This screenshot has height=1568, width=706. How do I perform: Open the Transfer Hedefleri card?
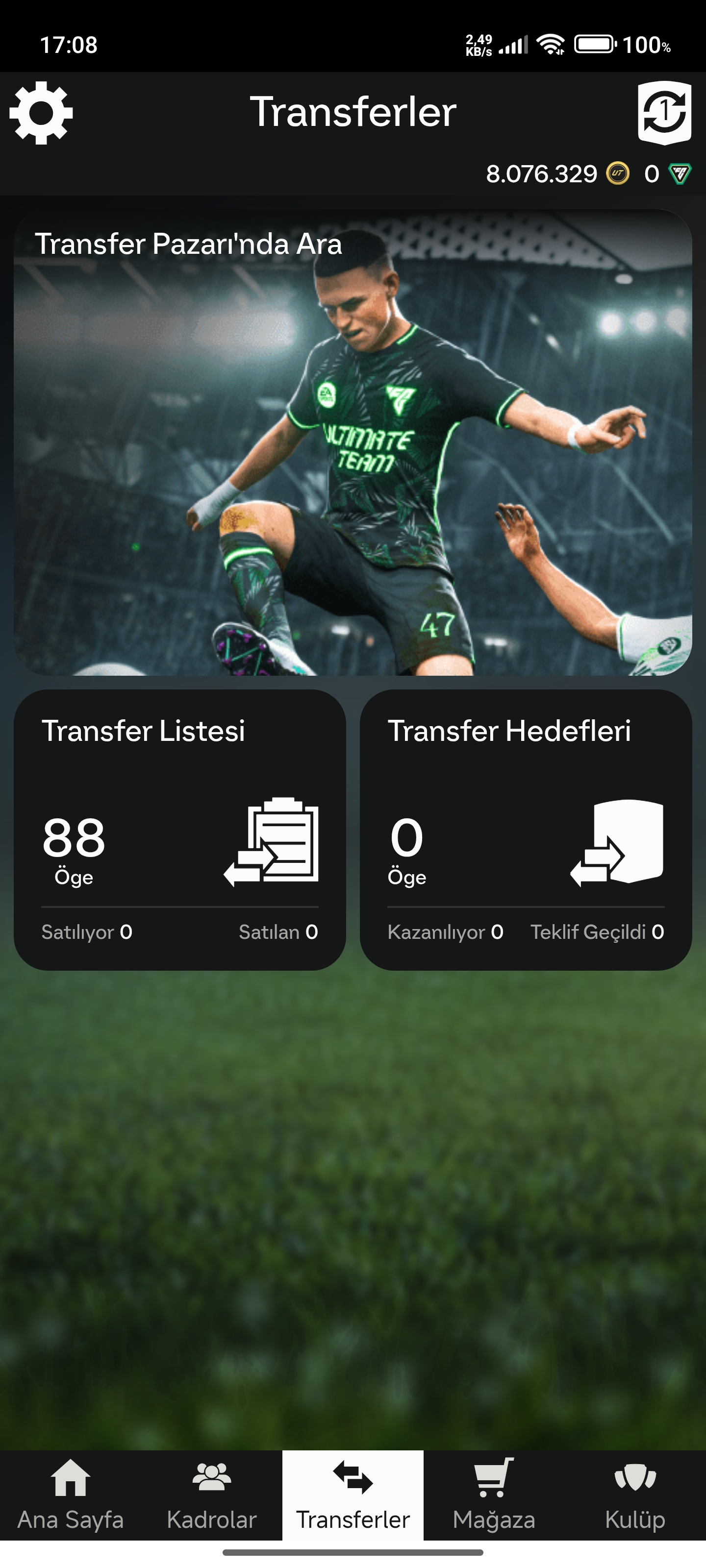(x=526, y=830)
